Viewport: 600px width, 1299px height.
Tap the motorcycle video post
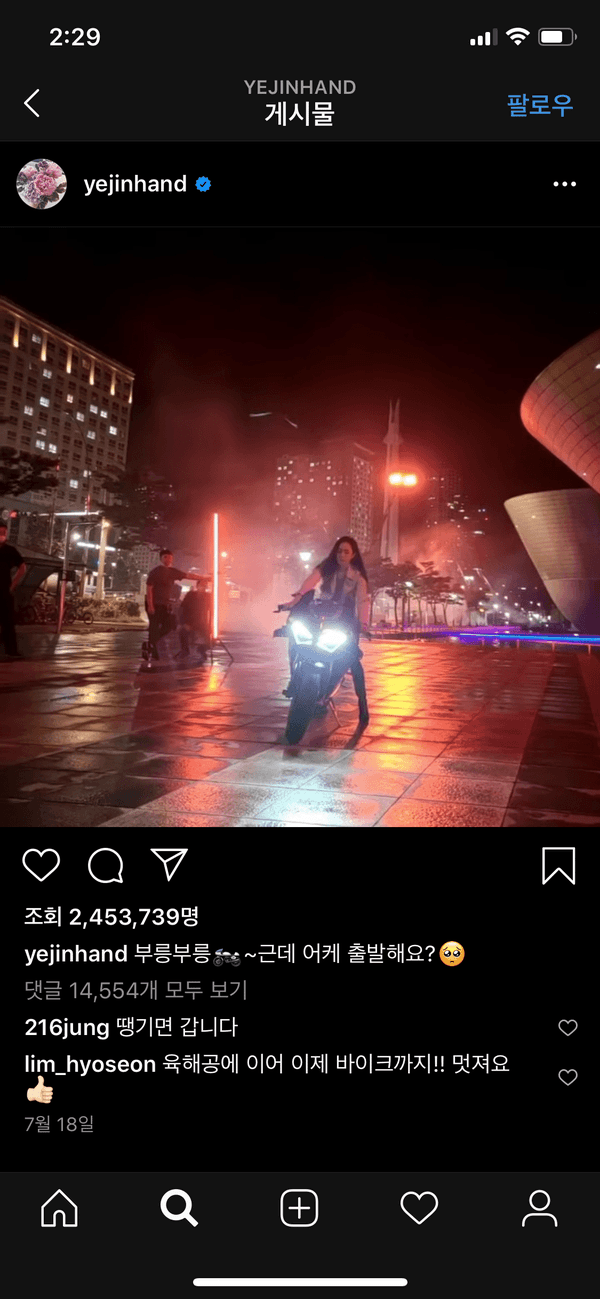[300, 527]
